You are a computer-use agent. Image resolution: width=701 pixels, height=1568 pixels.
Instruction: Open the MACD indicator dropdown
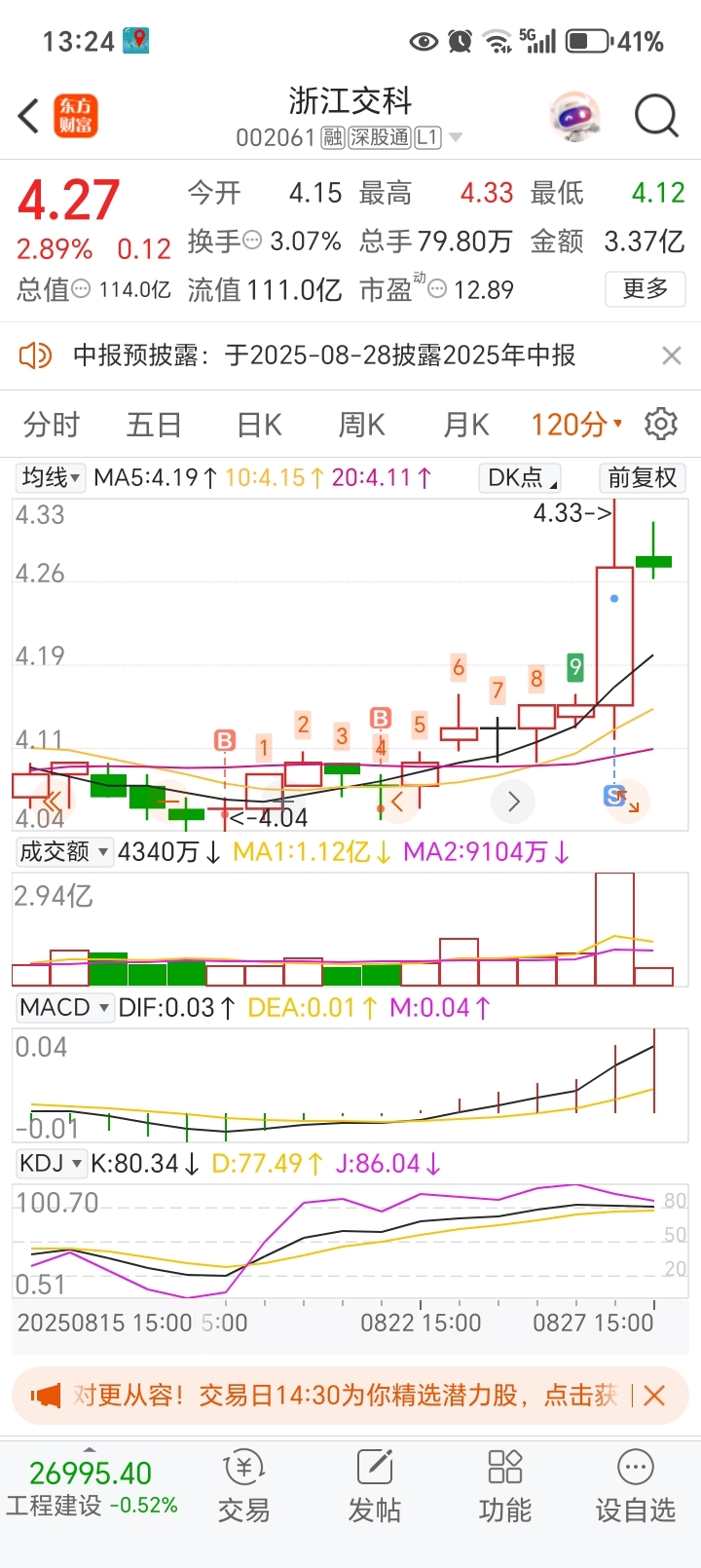click(65, 1007)
